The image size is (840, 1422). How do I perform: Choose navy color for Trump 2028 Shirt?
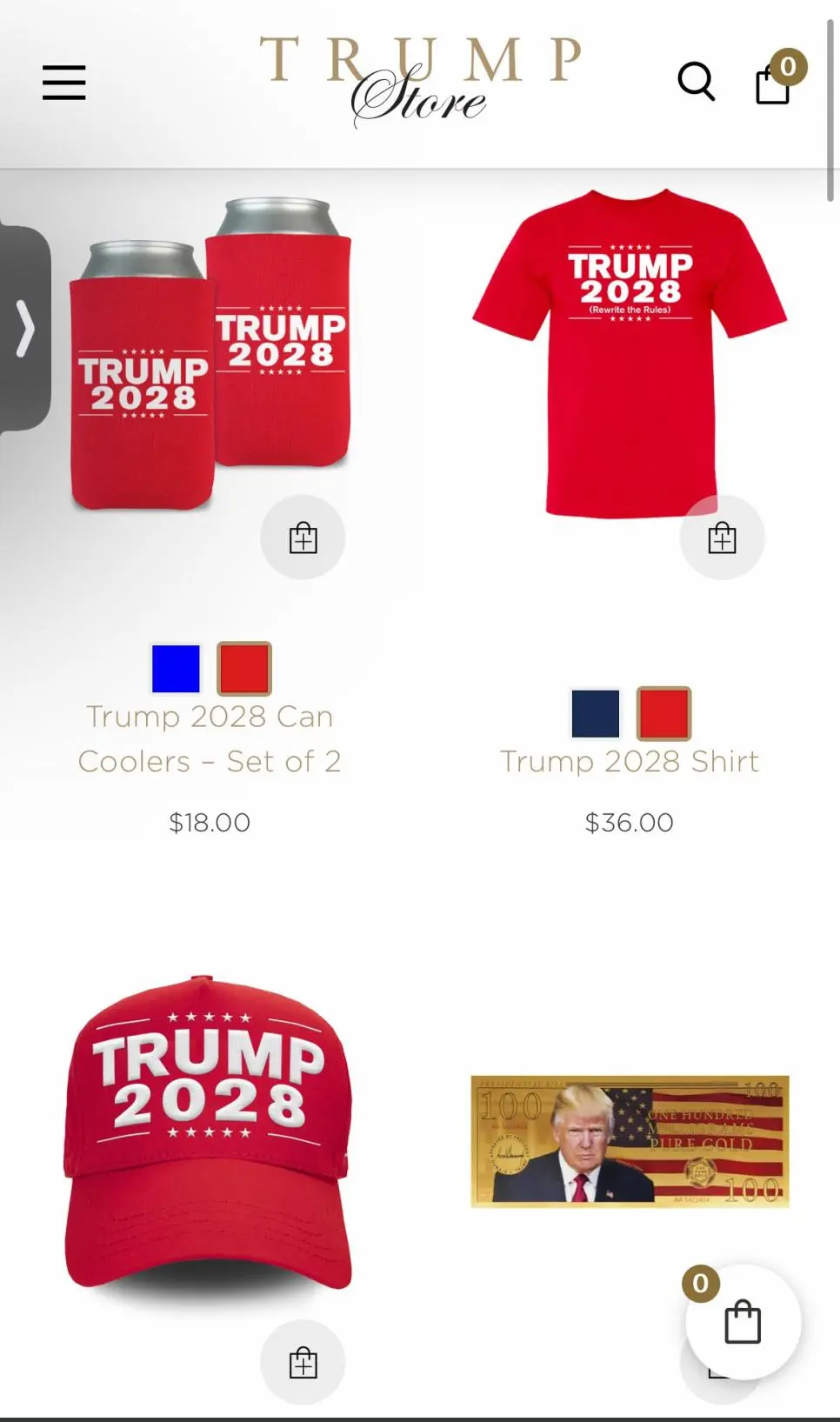coord(596,713)
